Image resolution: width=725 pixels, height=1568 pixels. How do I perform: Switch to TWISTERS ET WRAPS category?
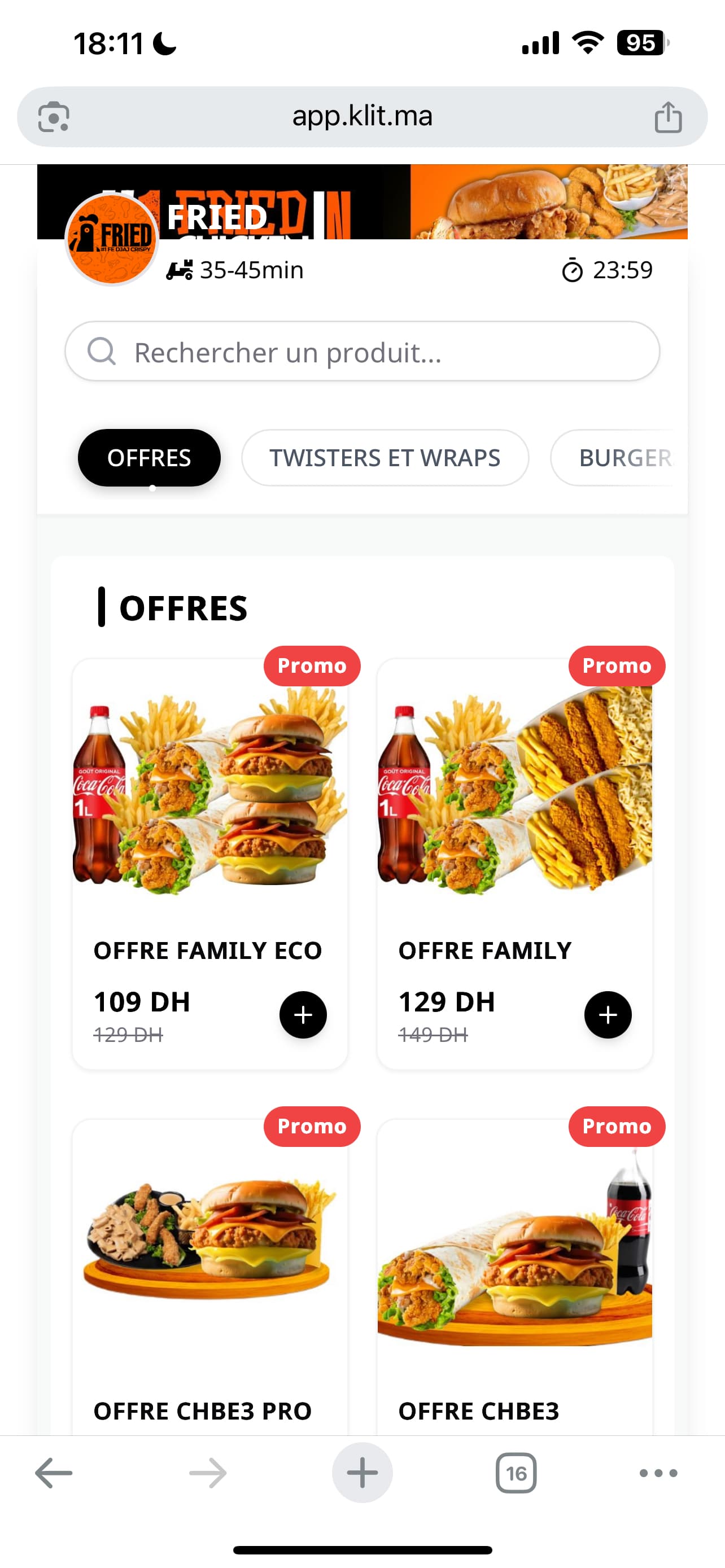pyautogui.click(x=385, y=458)
